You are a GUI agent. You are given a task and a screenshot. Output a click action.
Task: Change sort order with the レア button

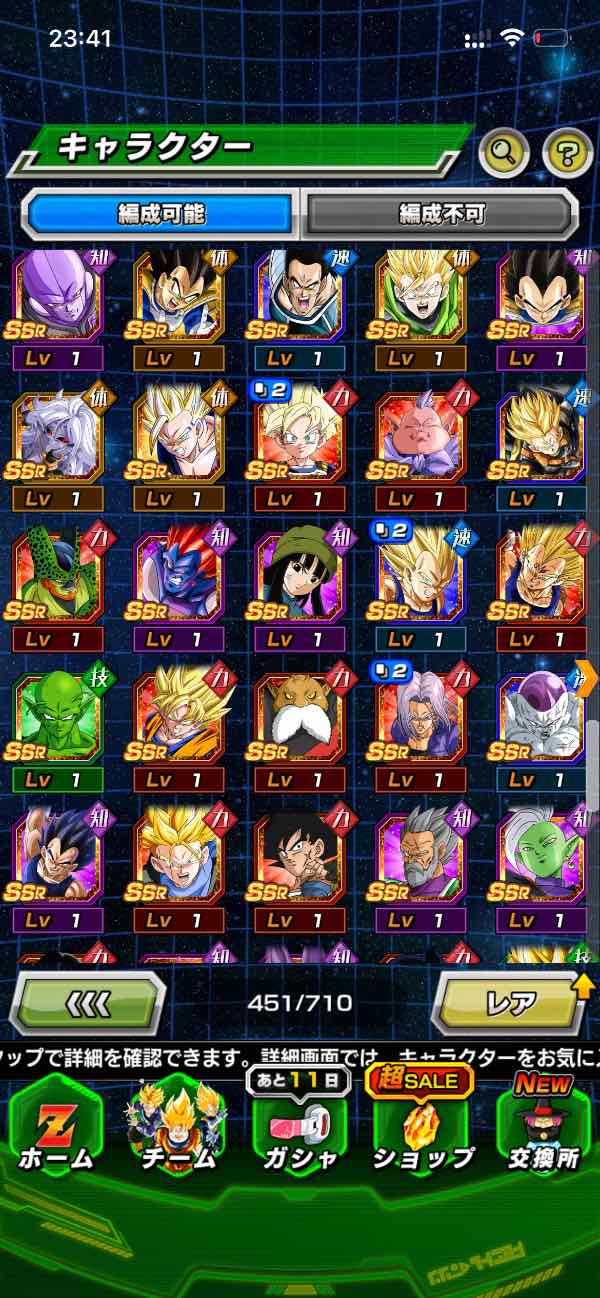tap(510, 1001)
